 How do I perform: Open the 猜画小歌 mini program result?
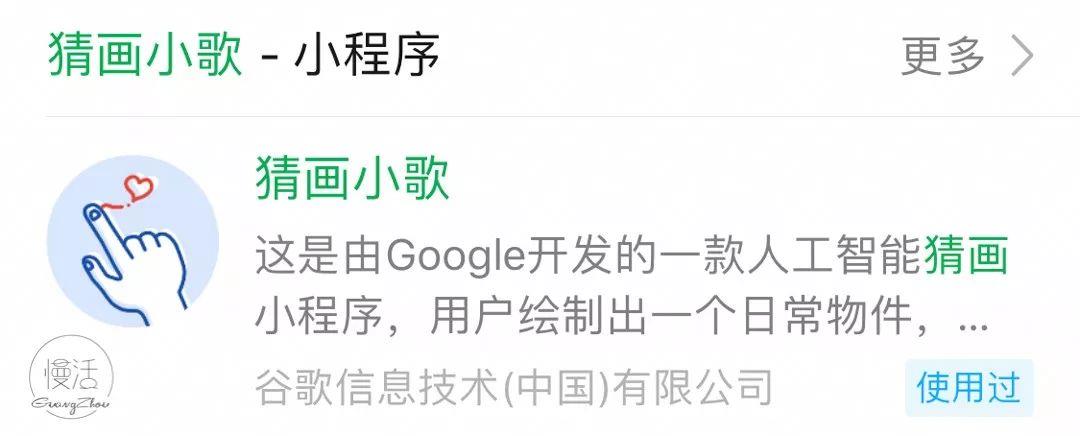point(352,180)
